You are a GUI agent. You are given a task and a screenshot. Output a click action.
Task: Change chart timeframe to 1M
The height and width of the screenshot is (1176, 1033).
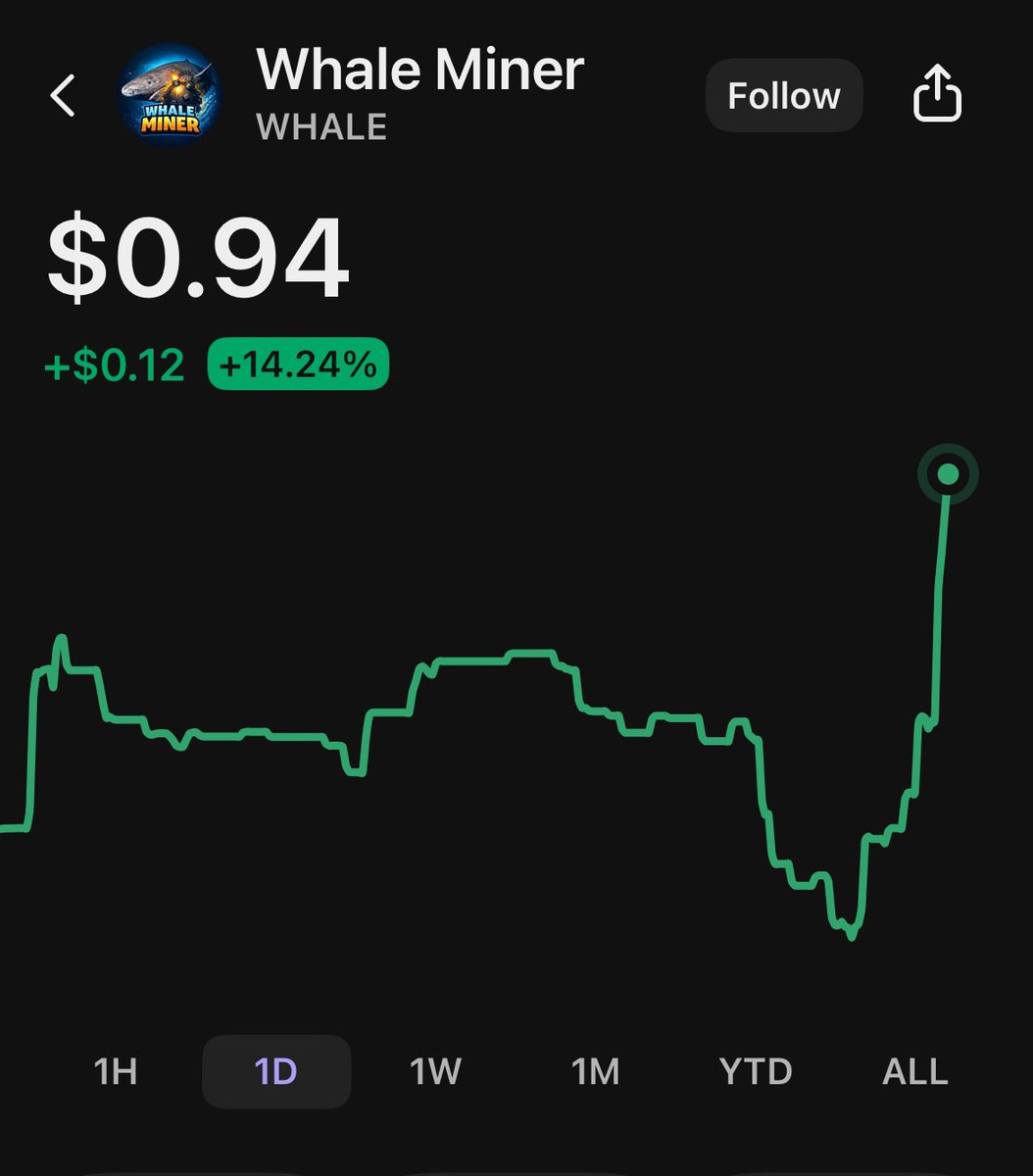click(x=595, y=1071)
